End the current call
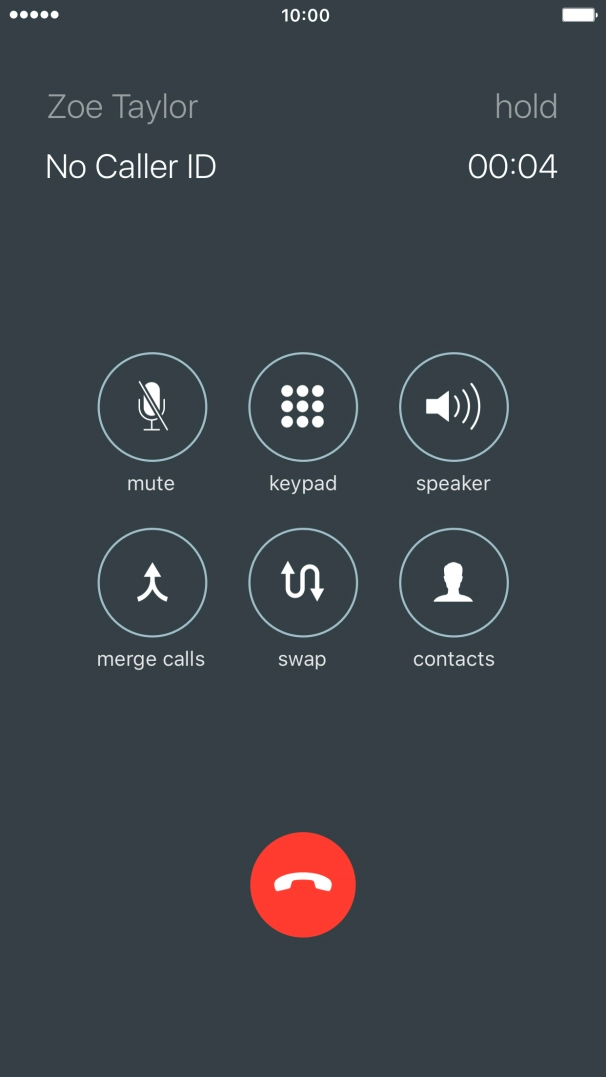Screen dimensions: 606x1077 [x=303, y=885]
